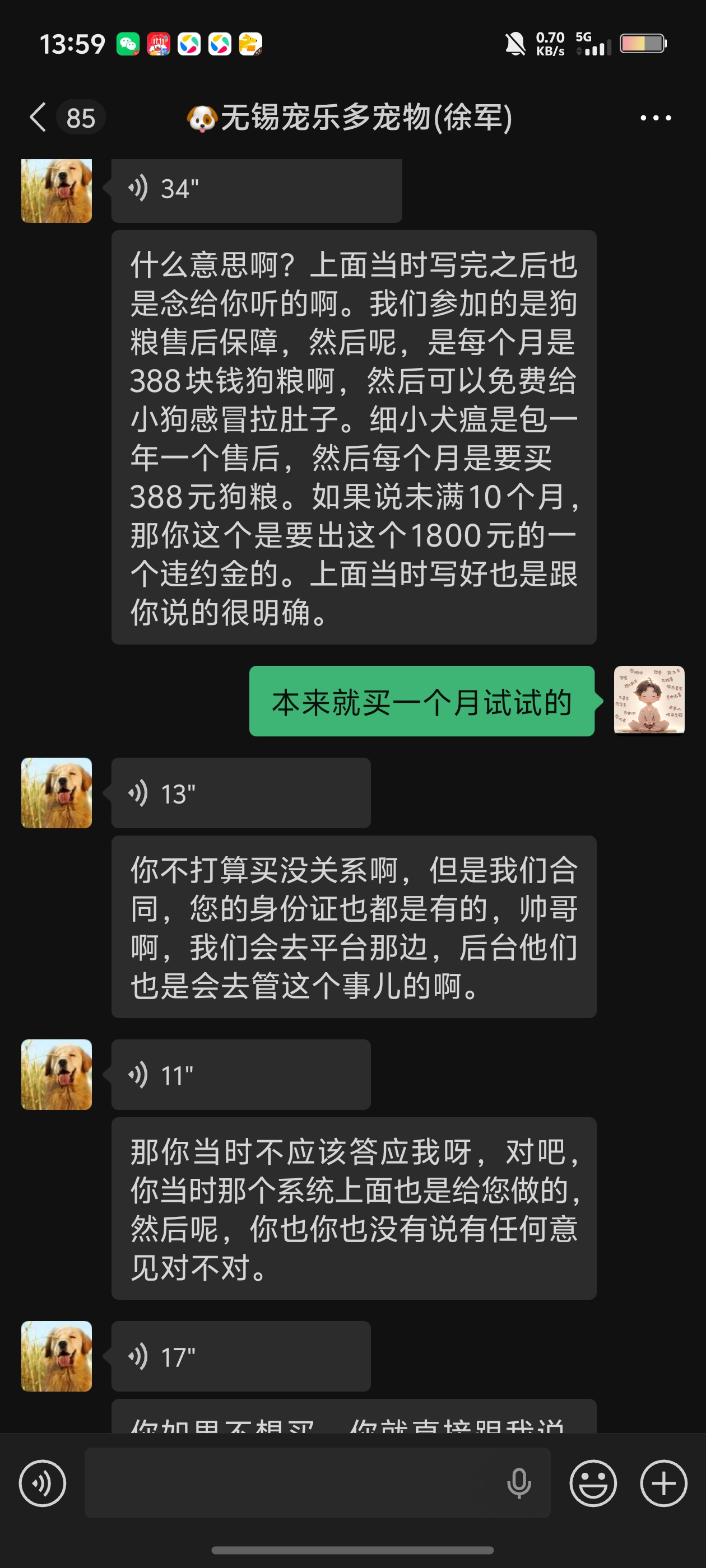Play the 17-second voice message
The width and height of the screenshot is (706, 1568).
240,1357
